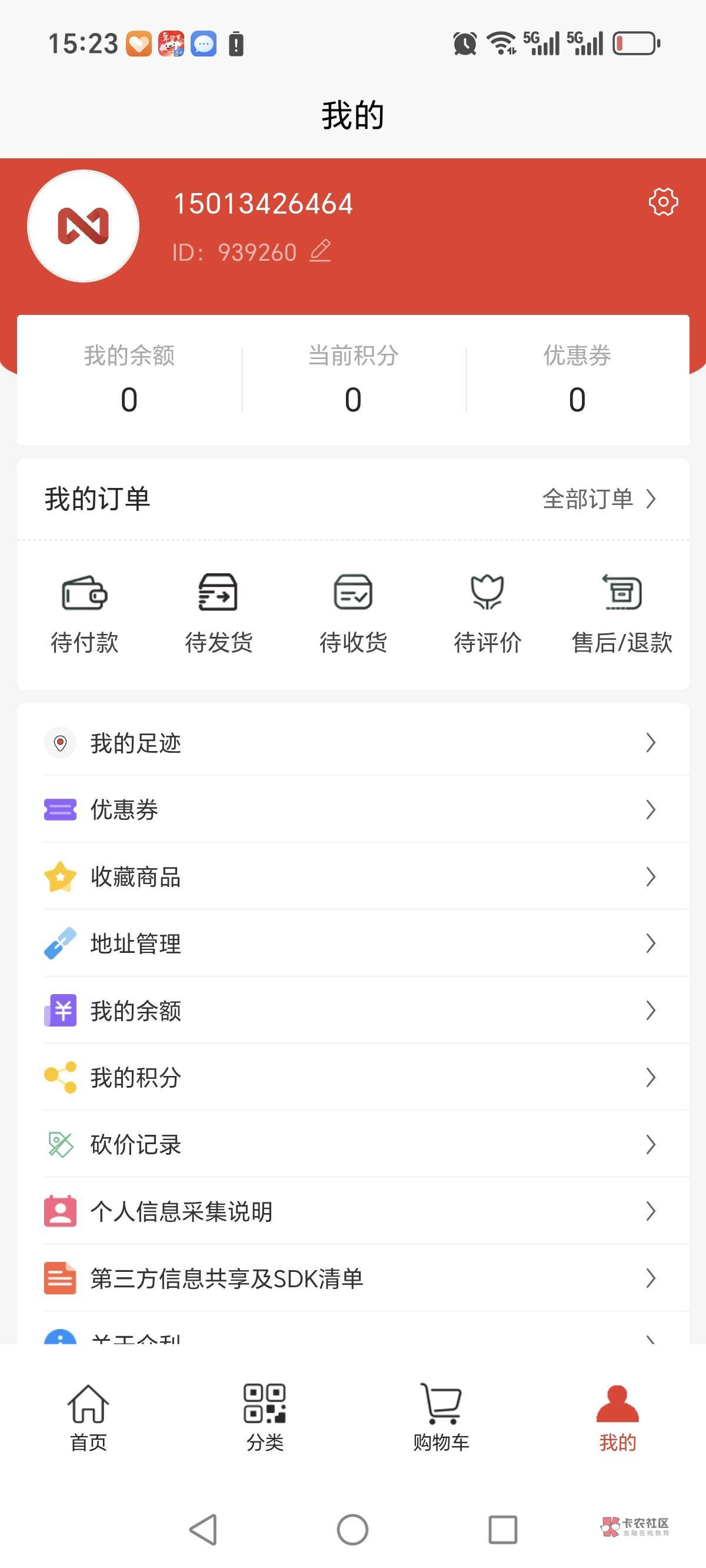Open the 优惠券 list row
The image size is (706, 1568).
(x=353, y=809)
